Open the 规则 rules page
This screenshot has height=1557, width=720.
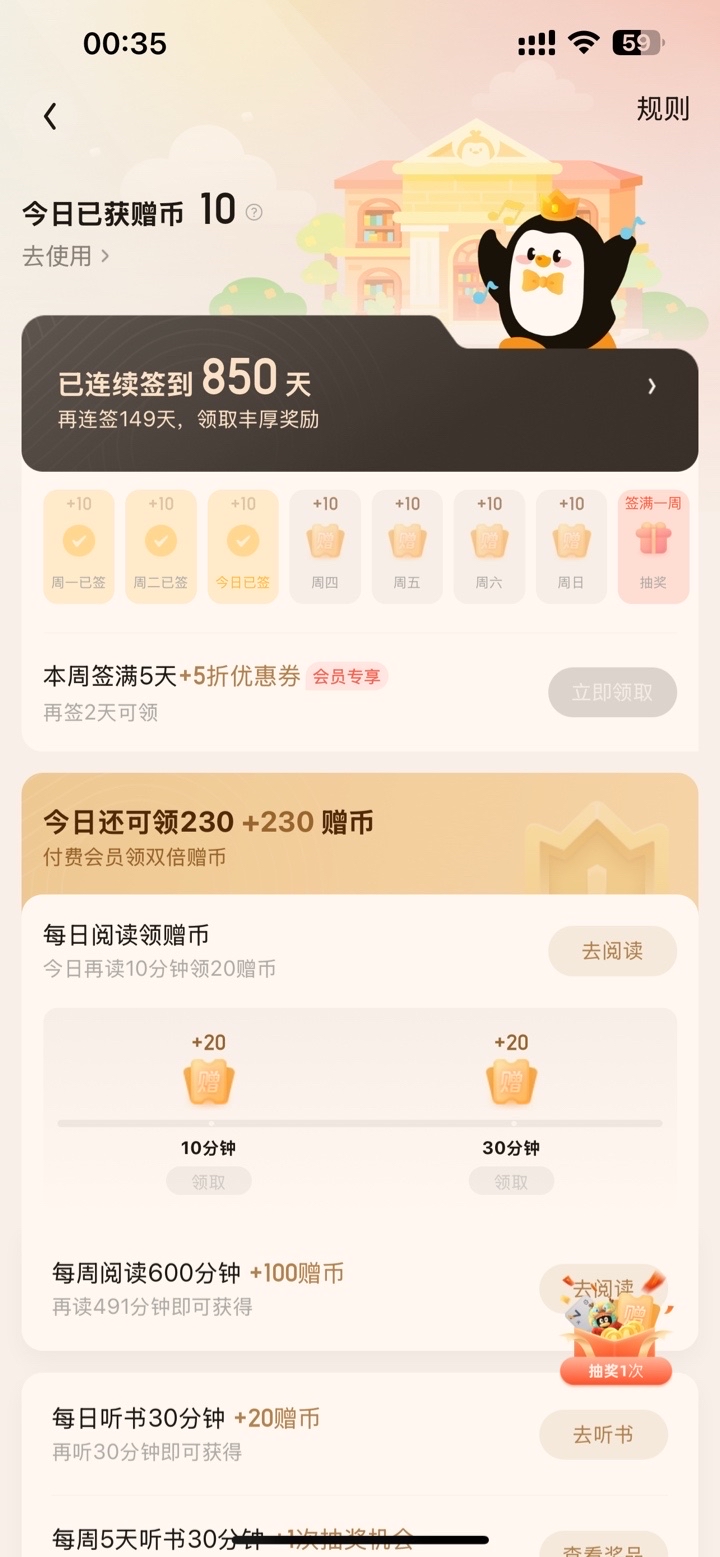(x=663, y=109)
